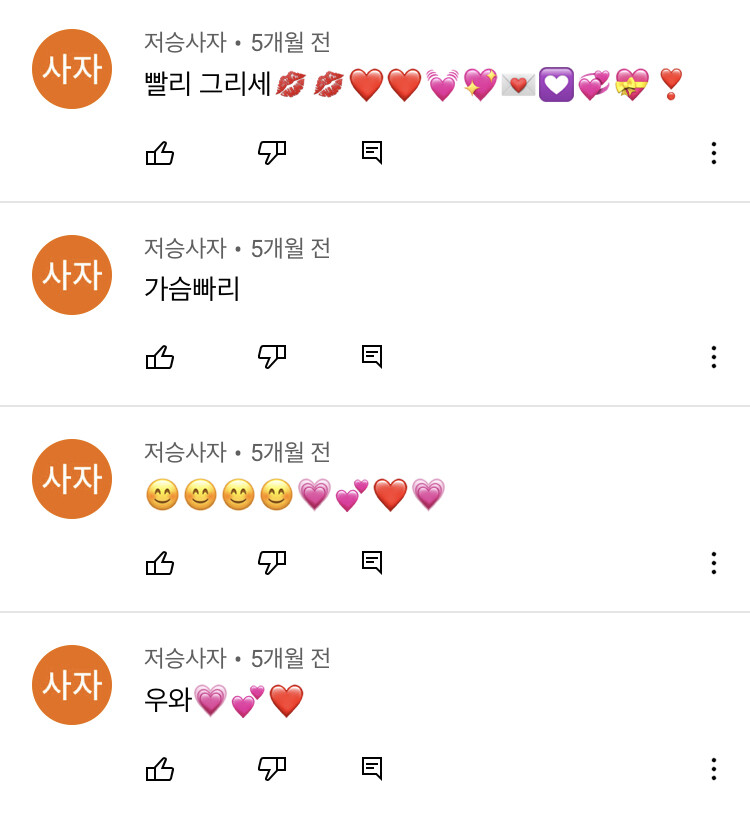750x814 pixels.
Task: Reply to the comment "우와"
Action: point(372,769)
